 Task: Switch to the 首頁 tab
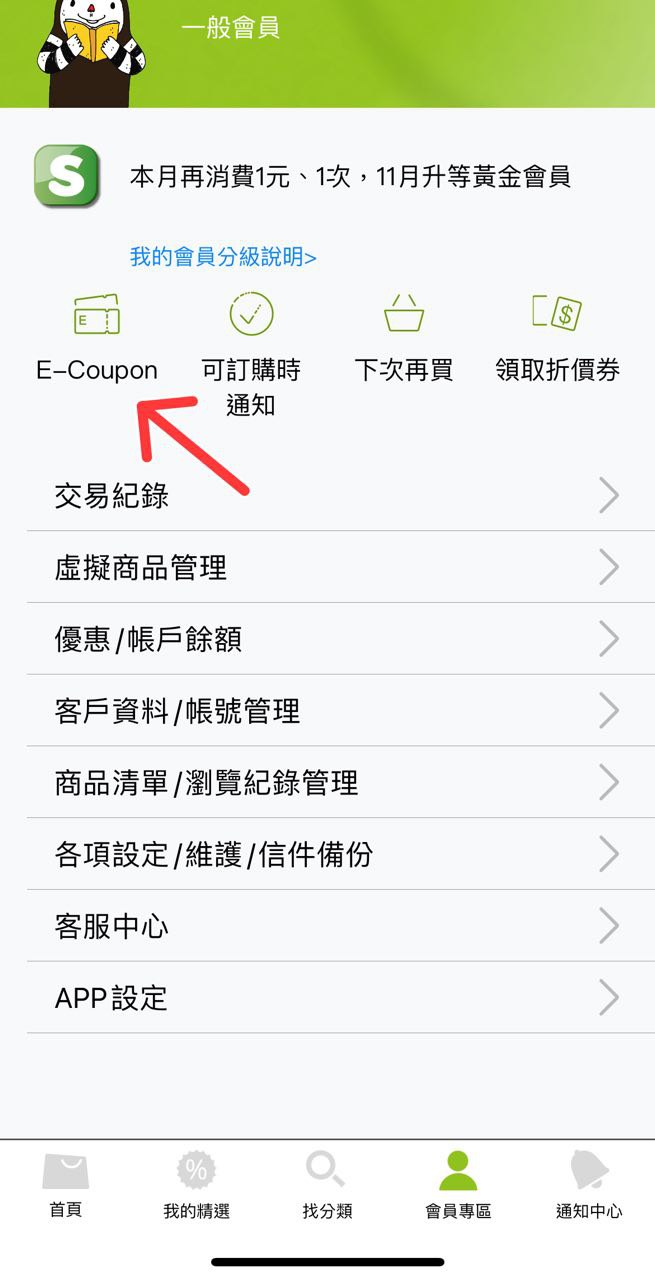[x=66, y=1185]
